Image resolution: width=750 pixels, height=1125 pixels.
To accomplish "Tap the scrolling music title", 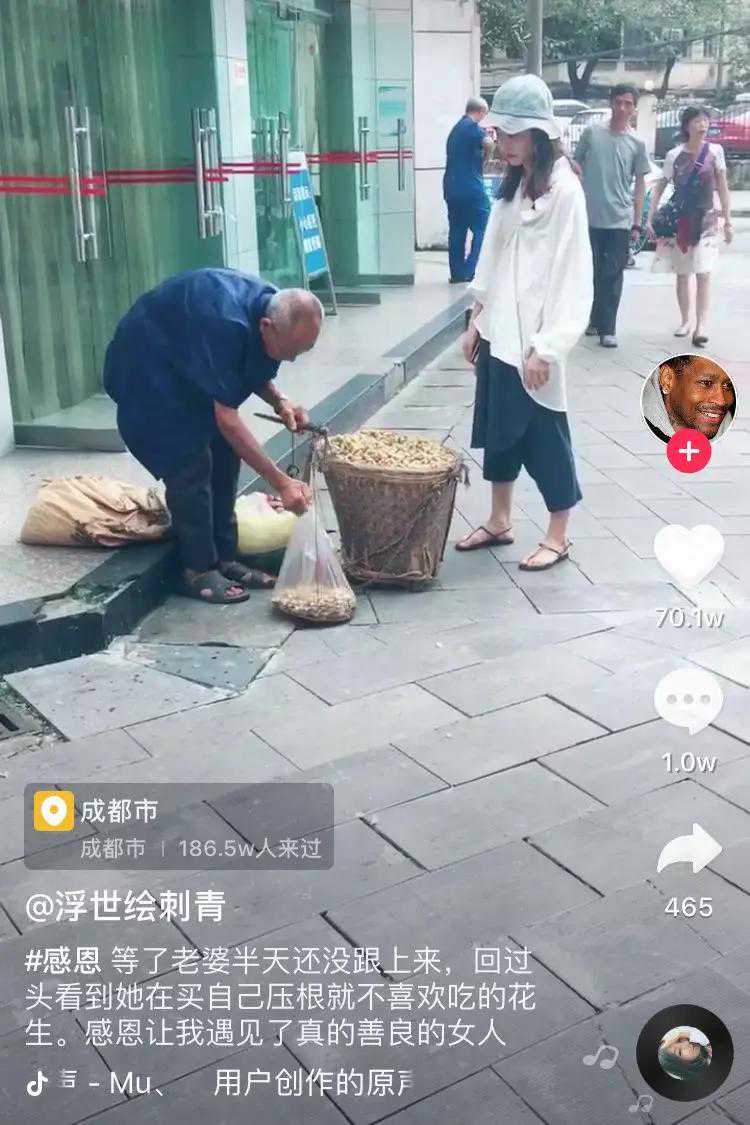I will click(x=230, y=1082).
